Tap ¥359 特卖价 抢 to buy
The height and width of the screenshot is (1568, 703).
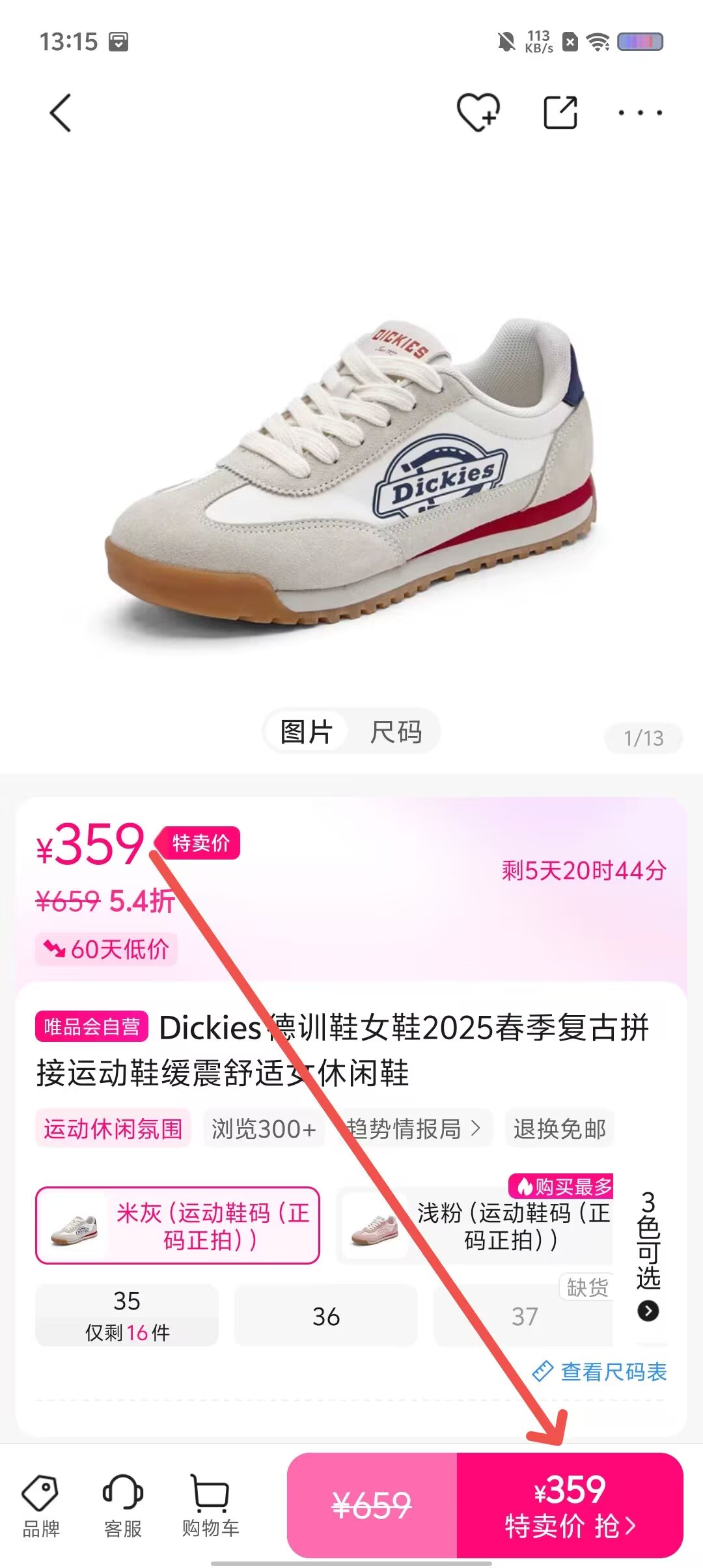point(570,1505)
